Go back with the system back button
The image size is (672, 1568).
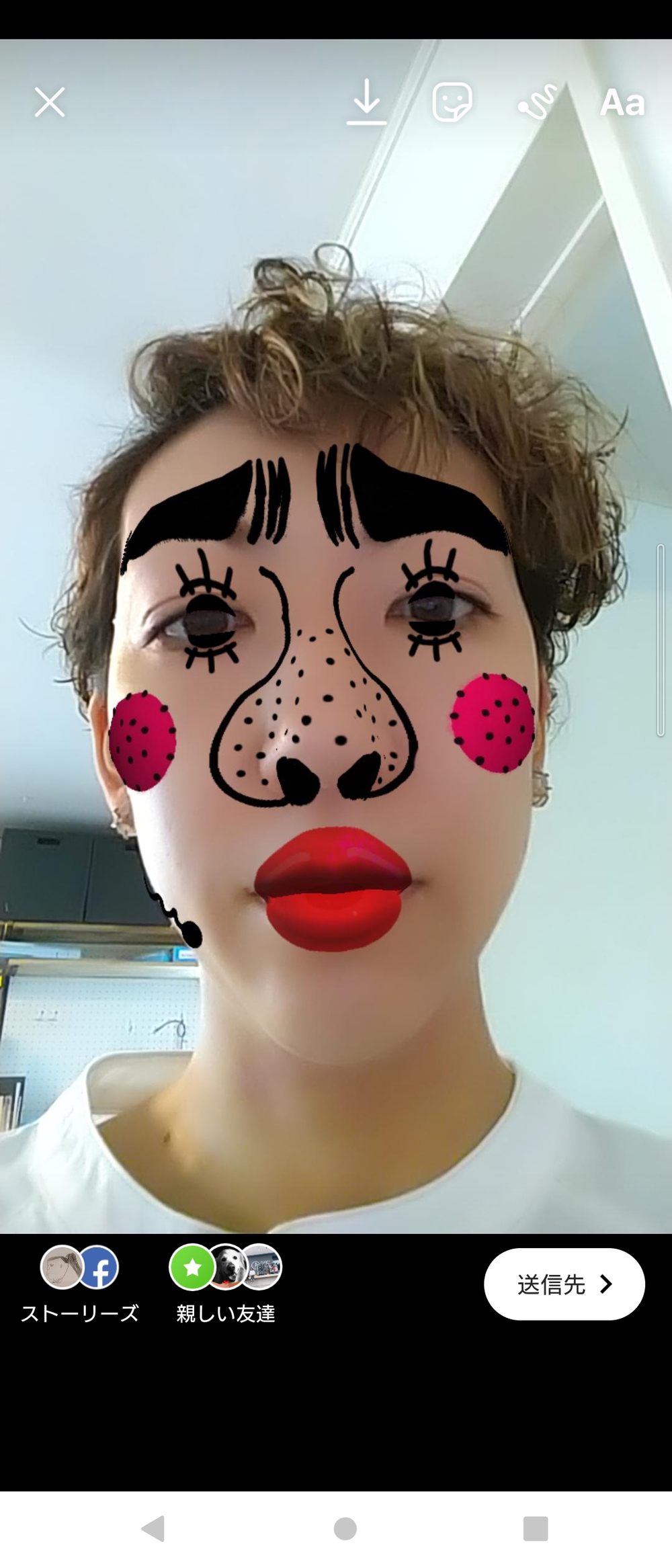[x=153, y=1528]
